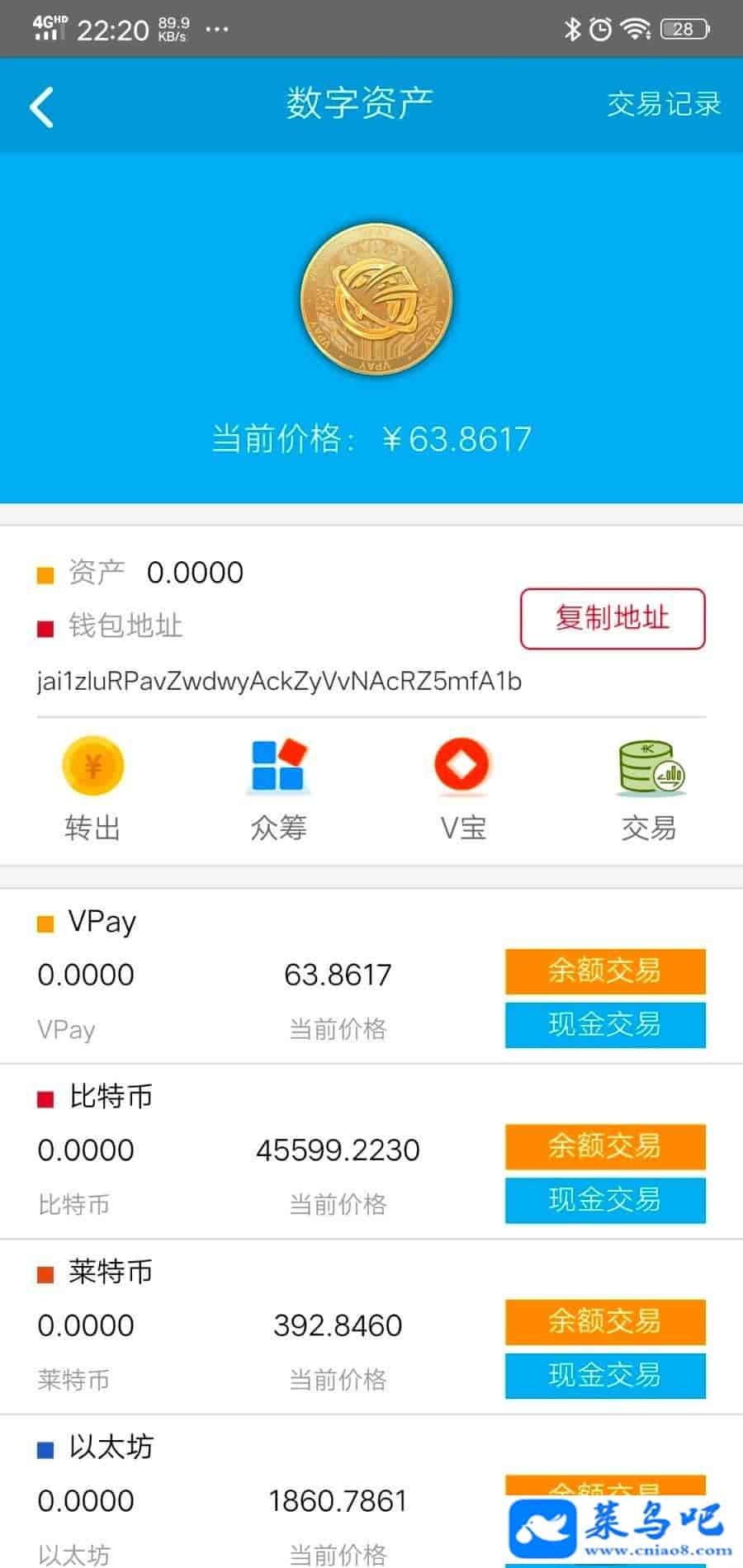Choose 余额交易 for 比特币
This screenshot has width=743, height=1568.
coord(605,1146)
